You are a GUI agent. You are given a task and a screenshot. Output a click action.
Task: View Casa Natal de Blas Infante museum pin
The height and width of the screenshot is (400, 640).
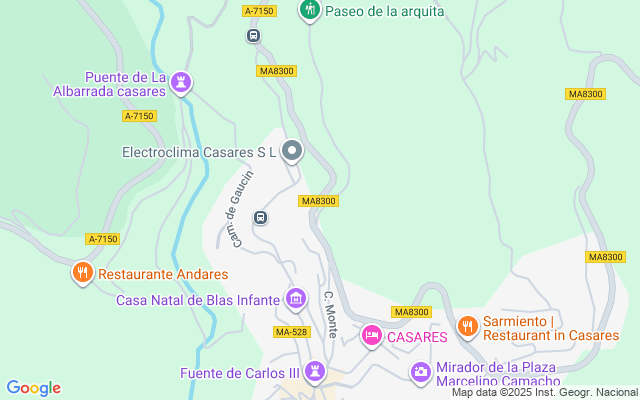(296, 299)
